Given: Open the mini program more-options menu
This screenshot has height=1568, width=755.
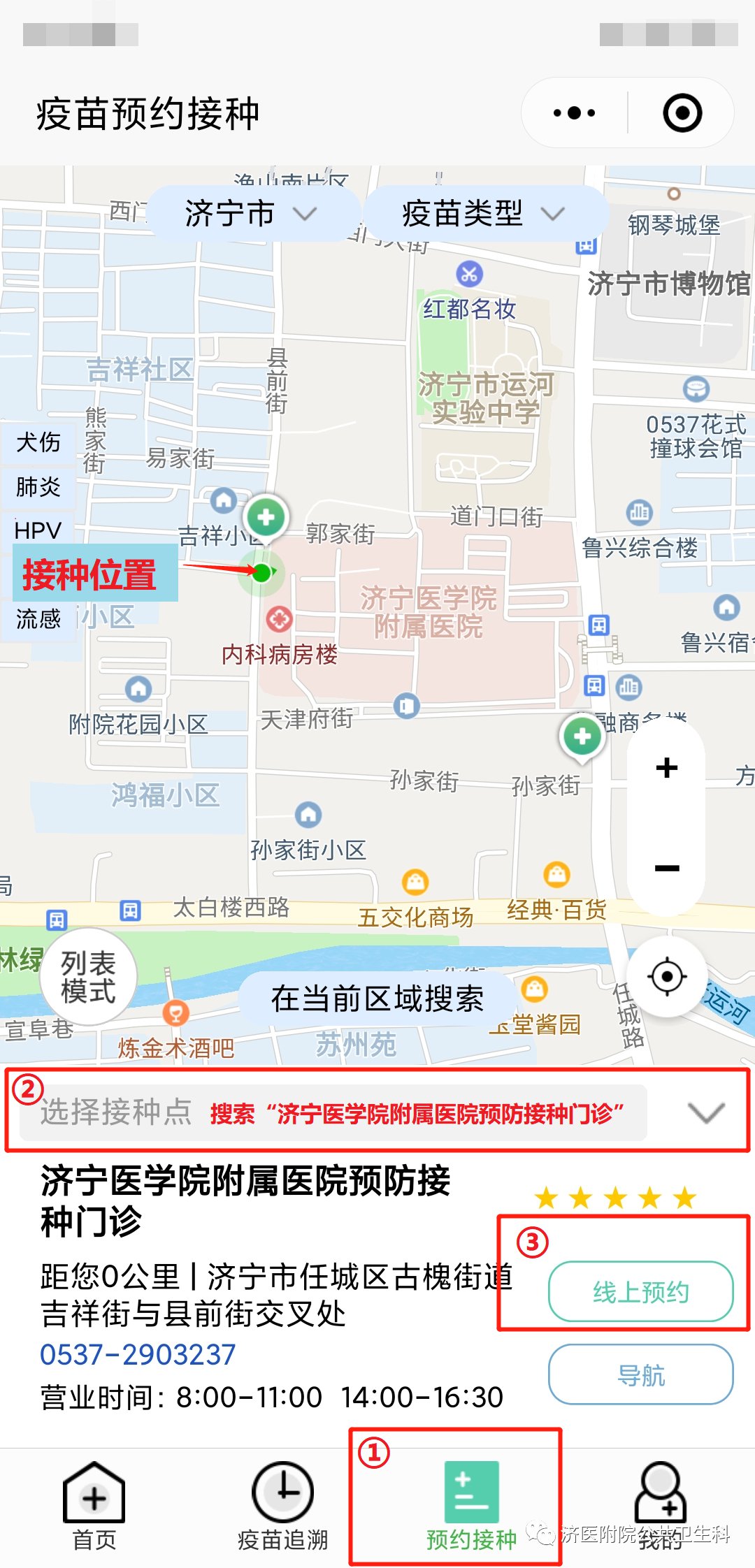Looking at the screenshot, I should [x=574, y=112].
